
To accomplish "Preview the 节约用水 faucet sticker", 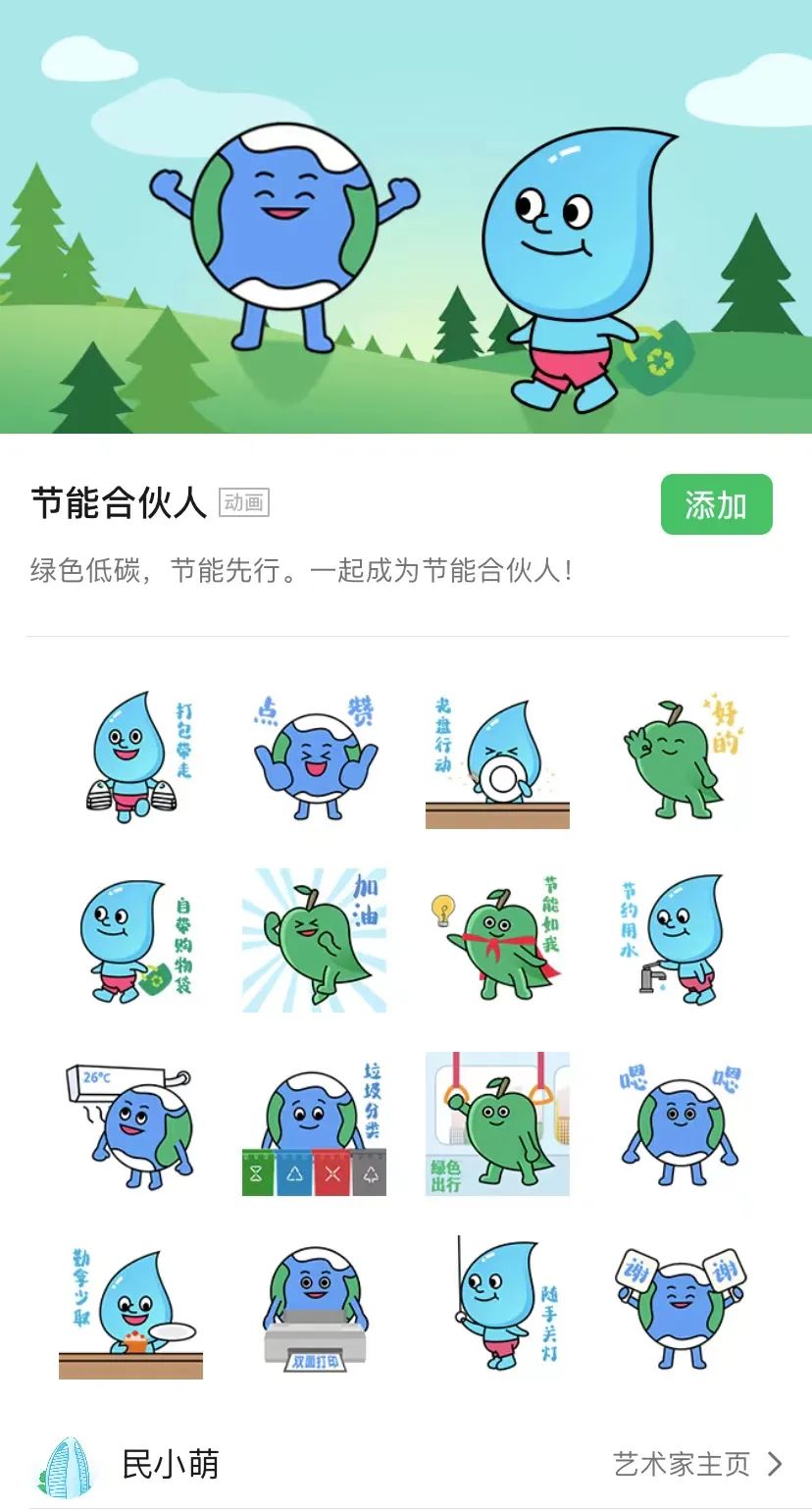I will (681, 940).
